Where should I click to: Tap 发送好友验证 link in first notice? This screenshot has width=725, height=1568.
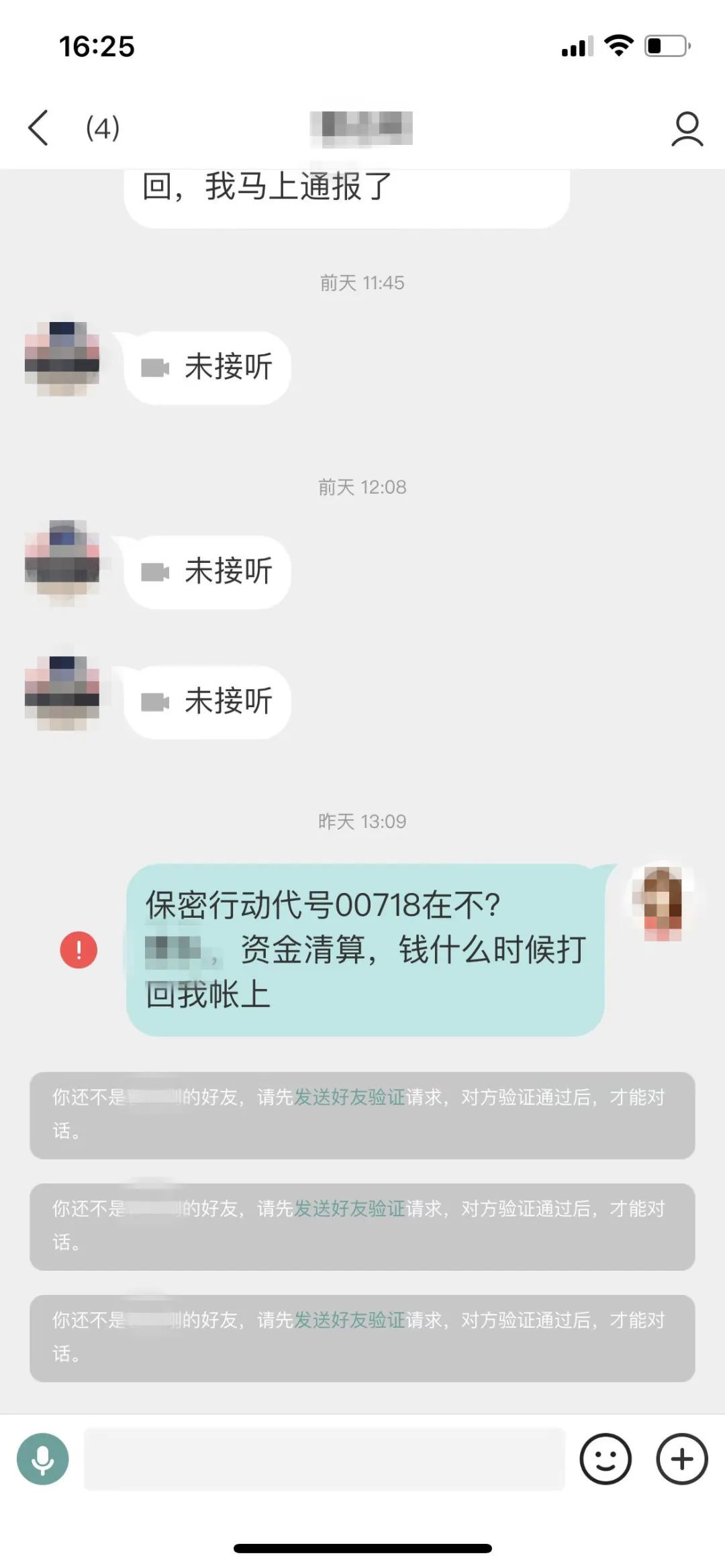point(349,1097)
